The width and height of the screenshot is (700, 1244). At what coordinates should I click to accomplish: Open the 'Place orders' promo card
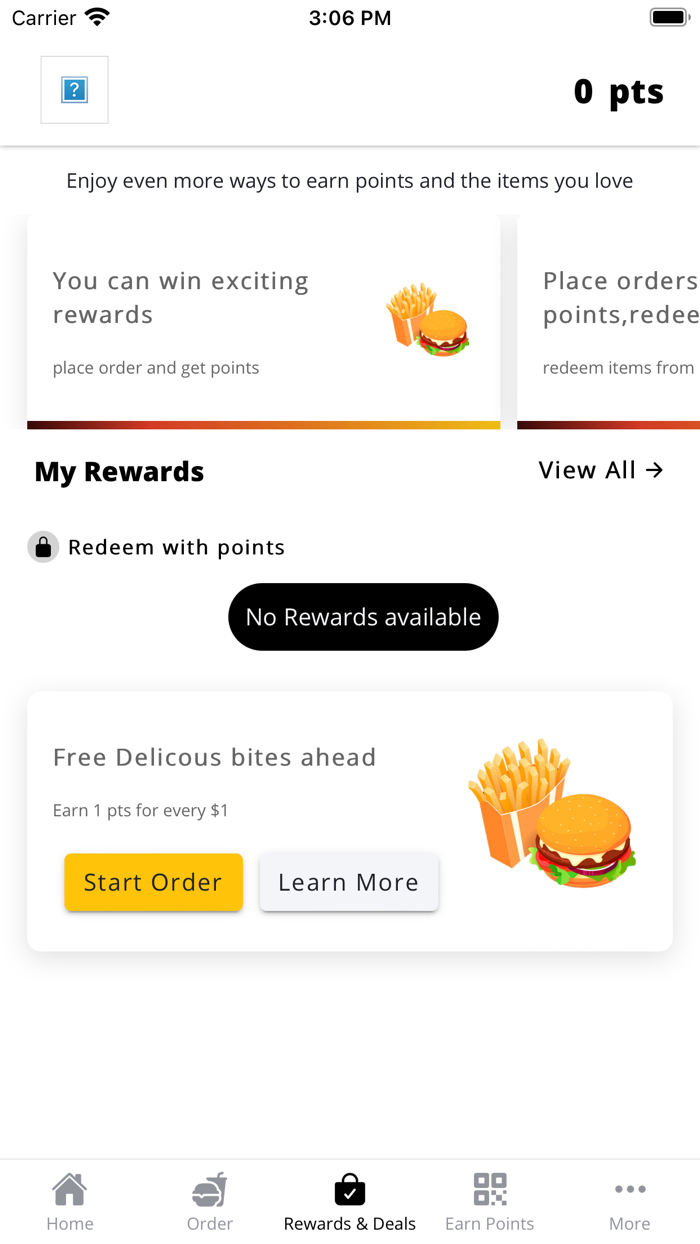pyautogui.click(x=609, y=322)
